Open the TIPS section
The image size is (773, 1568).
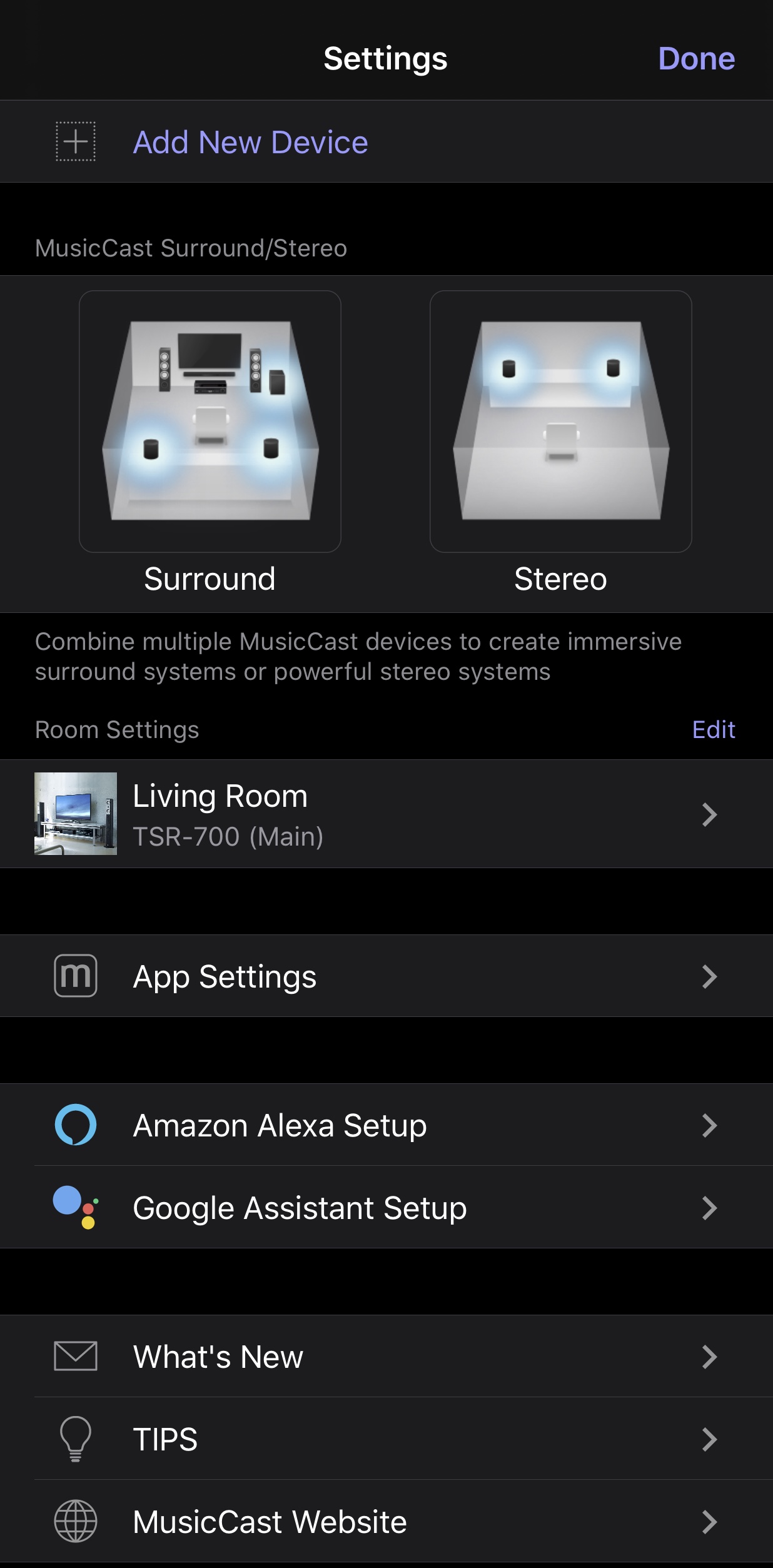(x=386, y=1439)
